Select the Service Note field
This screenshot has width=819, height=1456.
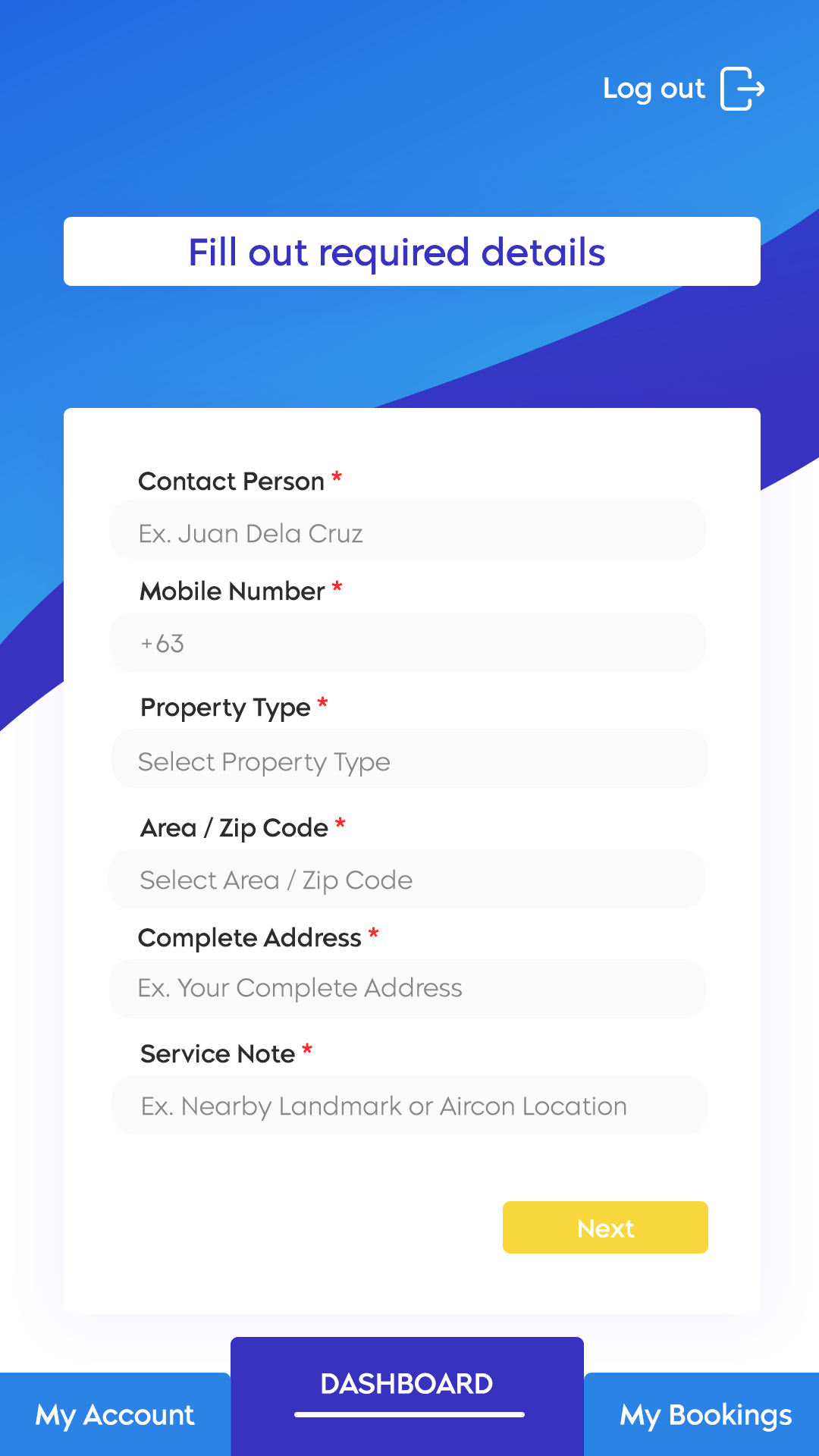[x=409, y=1106]
